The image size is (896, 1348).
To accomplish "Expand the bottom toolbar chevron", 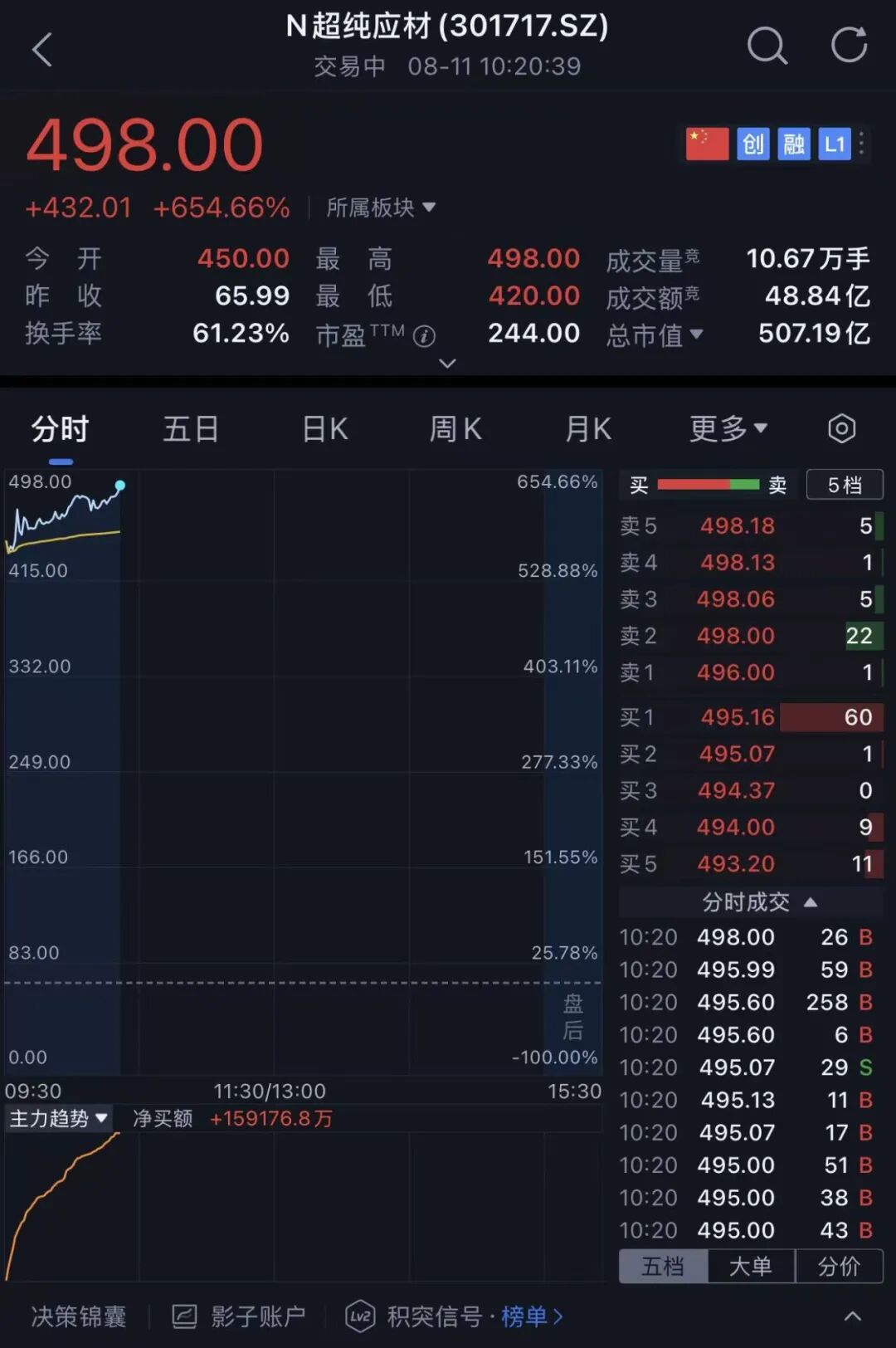I will [852, 1316].
